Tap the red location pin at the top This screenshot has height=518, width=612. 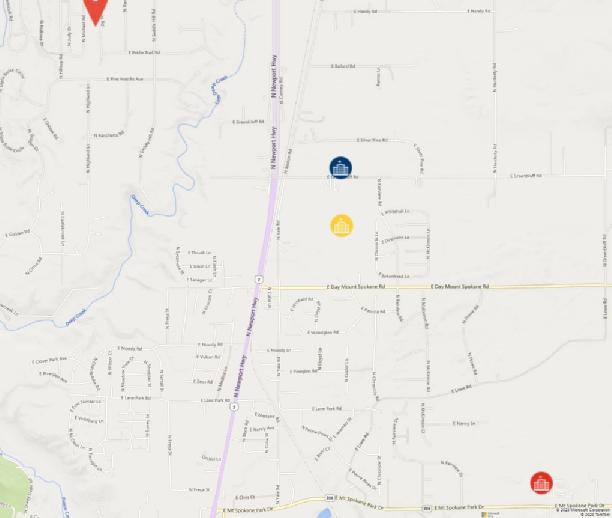click(95, 8)
